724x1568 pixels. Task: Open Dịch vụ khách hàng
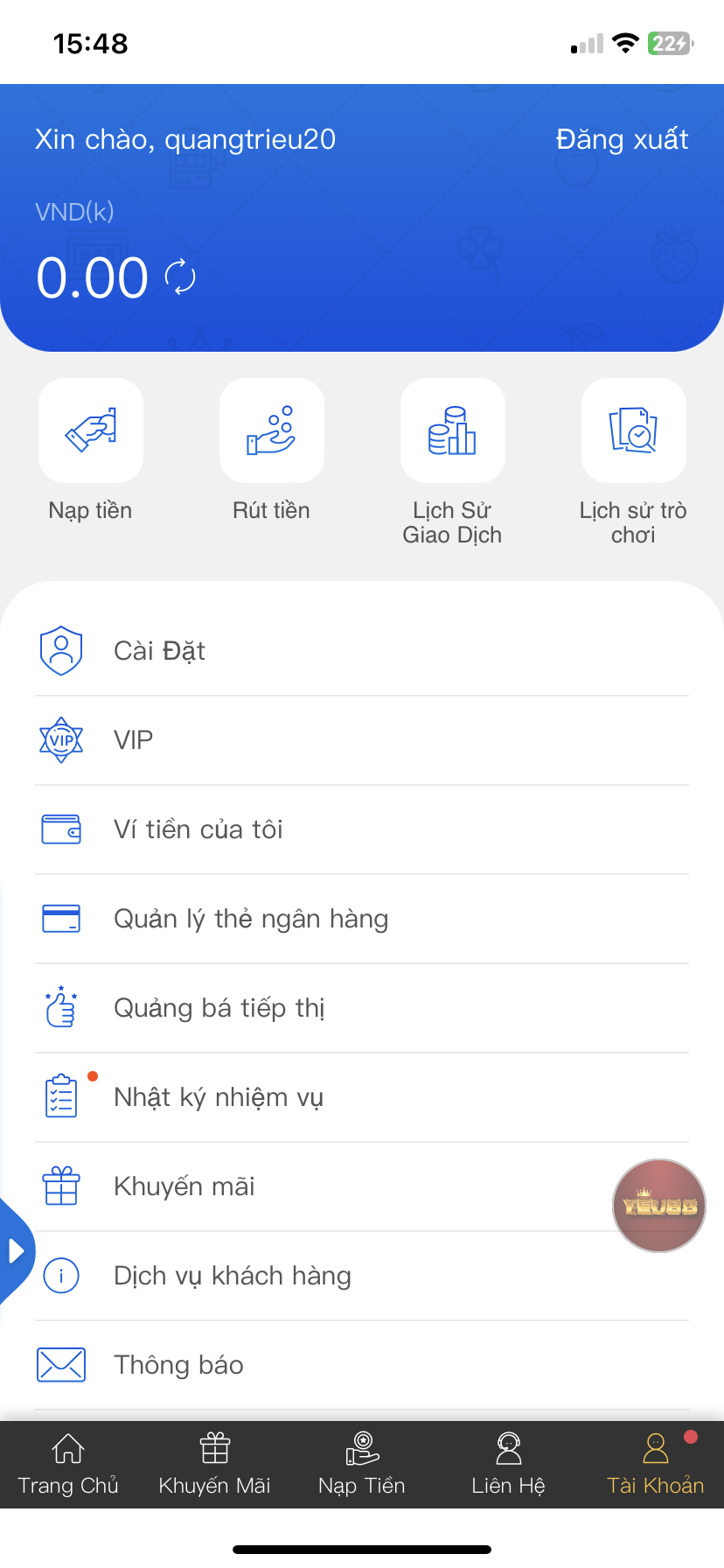tap(362, 1276)
